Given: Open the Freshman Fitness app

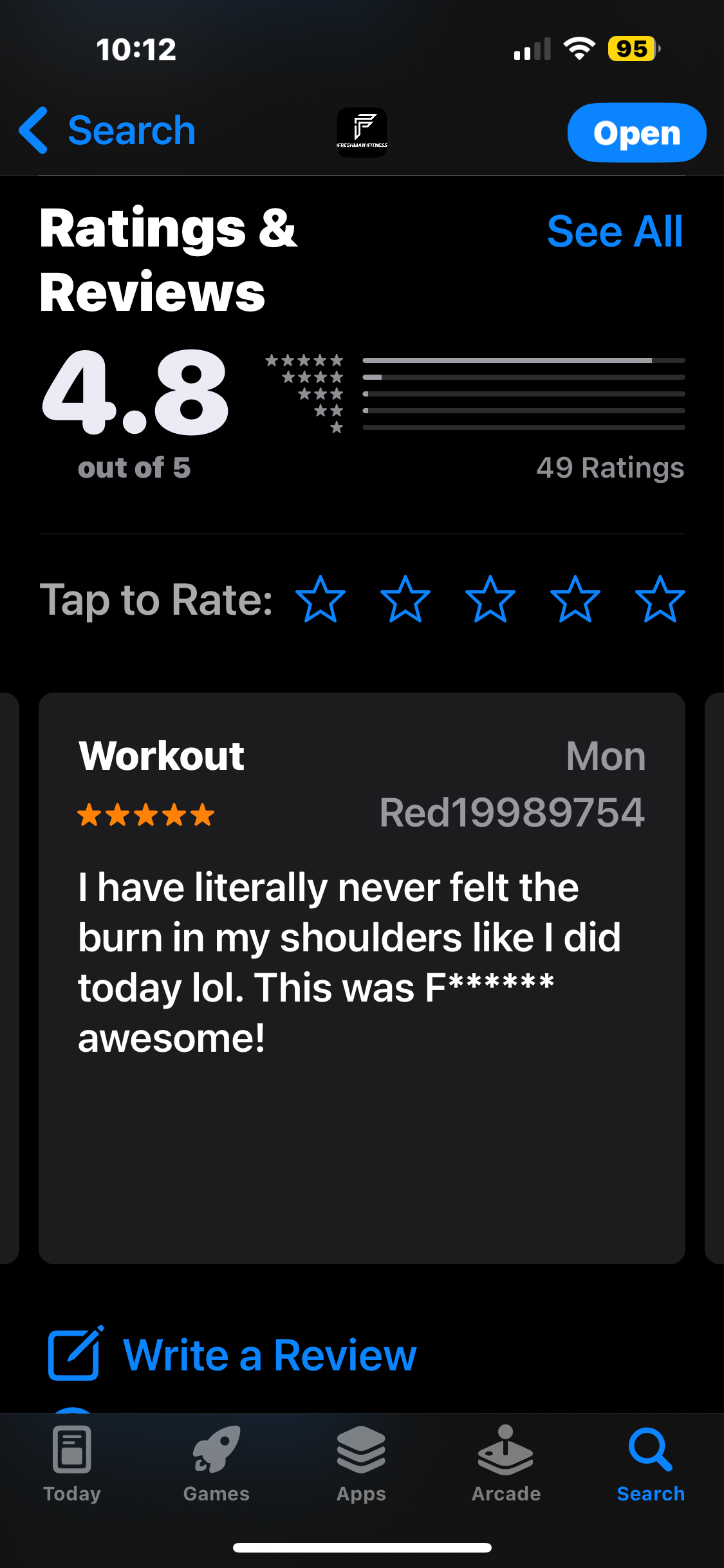Looking at the screenshot, I should pos(636,133).
